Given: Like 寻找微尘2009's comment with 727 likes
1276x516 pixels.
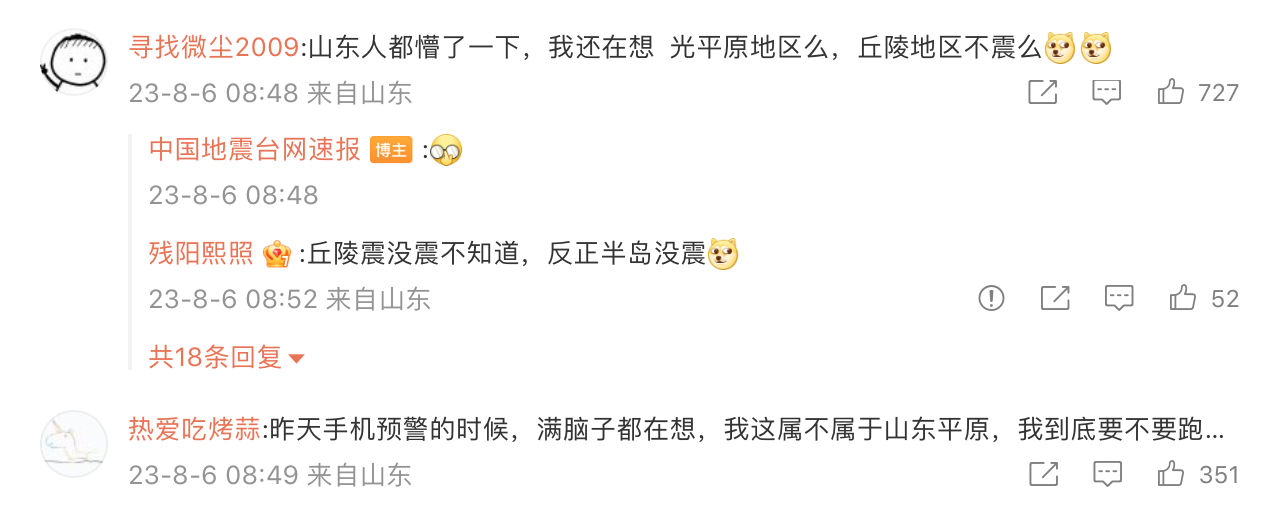Looking at the screenshot, I should 1171,93.
